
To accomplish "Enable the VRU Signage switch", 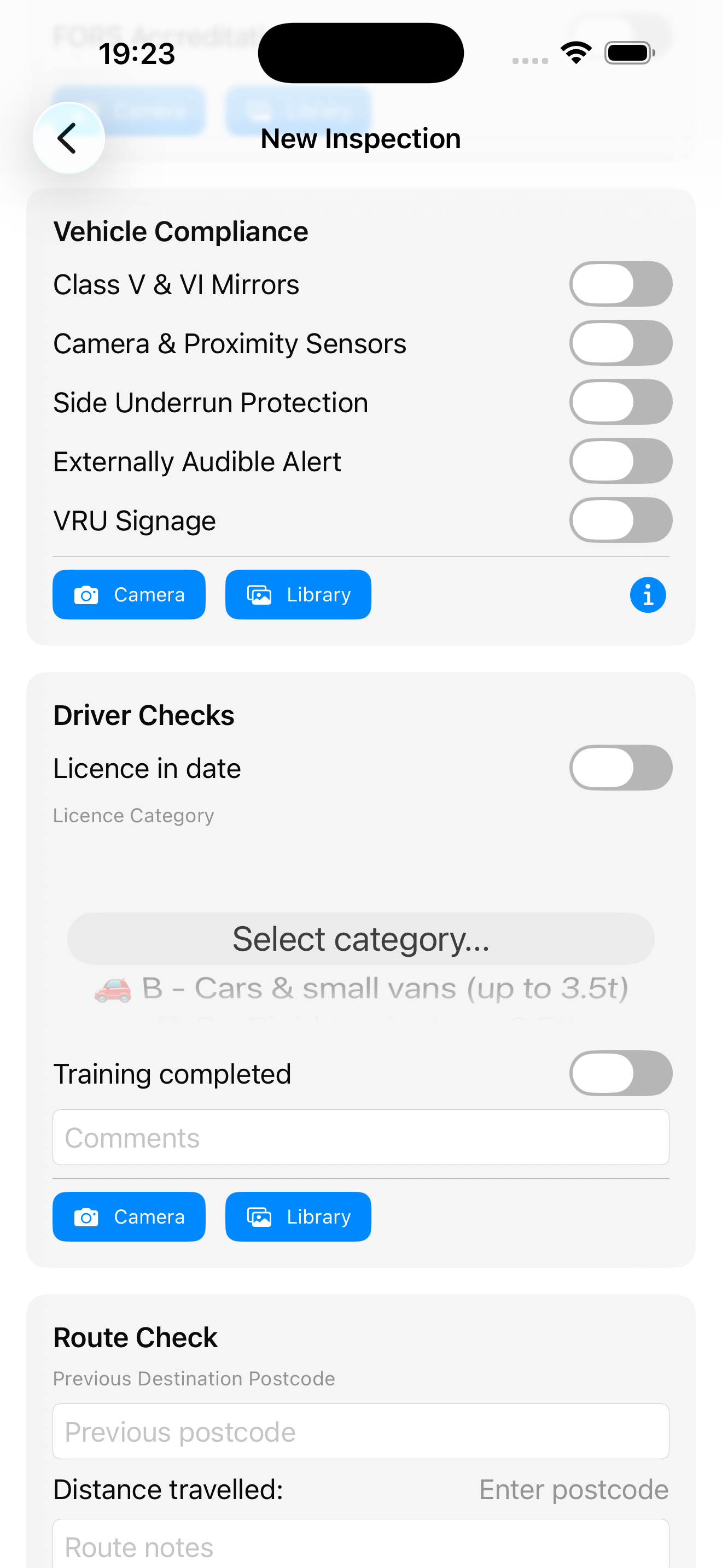I will tap(620, 519).
